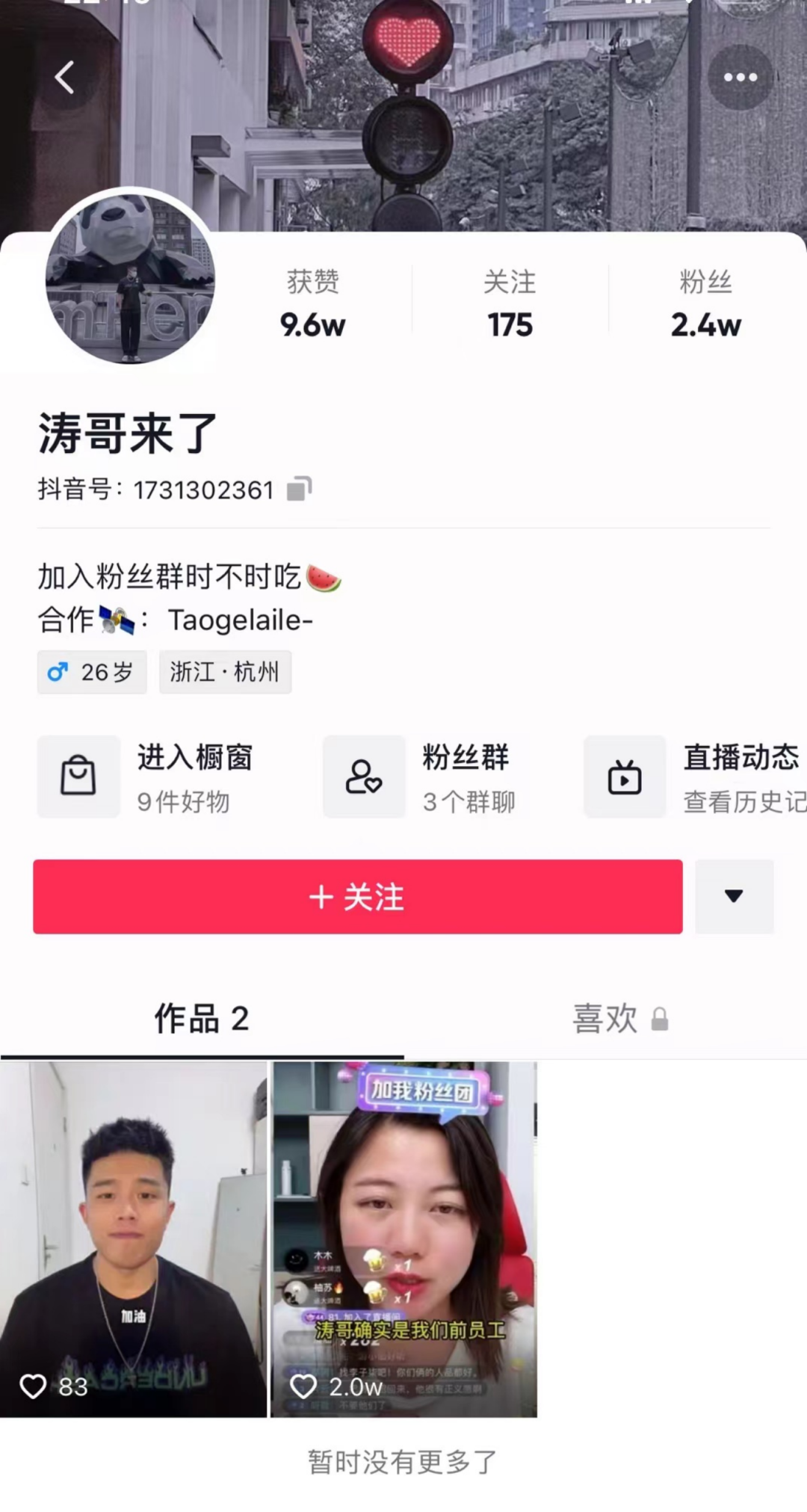Image resolution: width=807 pixels, height=1512 pixels.
Task: Open the video with 83 likes
Action: click(133, 1238)
